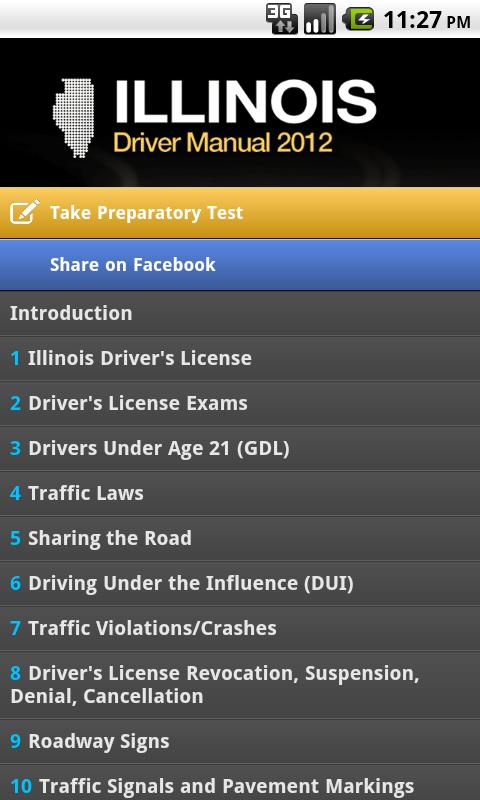Open Traffic Signals and Pavement Markings chapter
The width and height of the screenshot is (480, 800).
coord(240,782)
